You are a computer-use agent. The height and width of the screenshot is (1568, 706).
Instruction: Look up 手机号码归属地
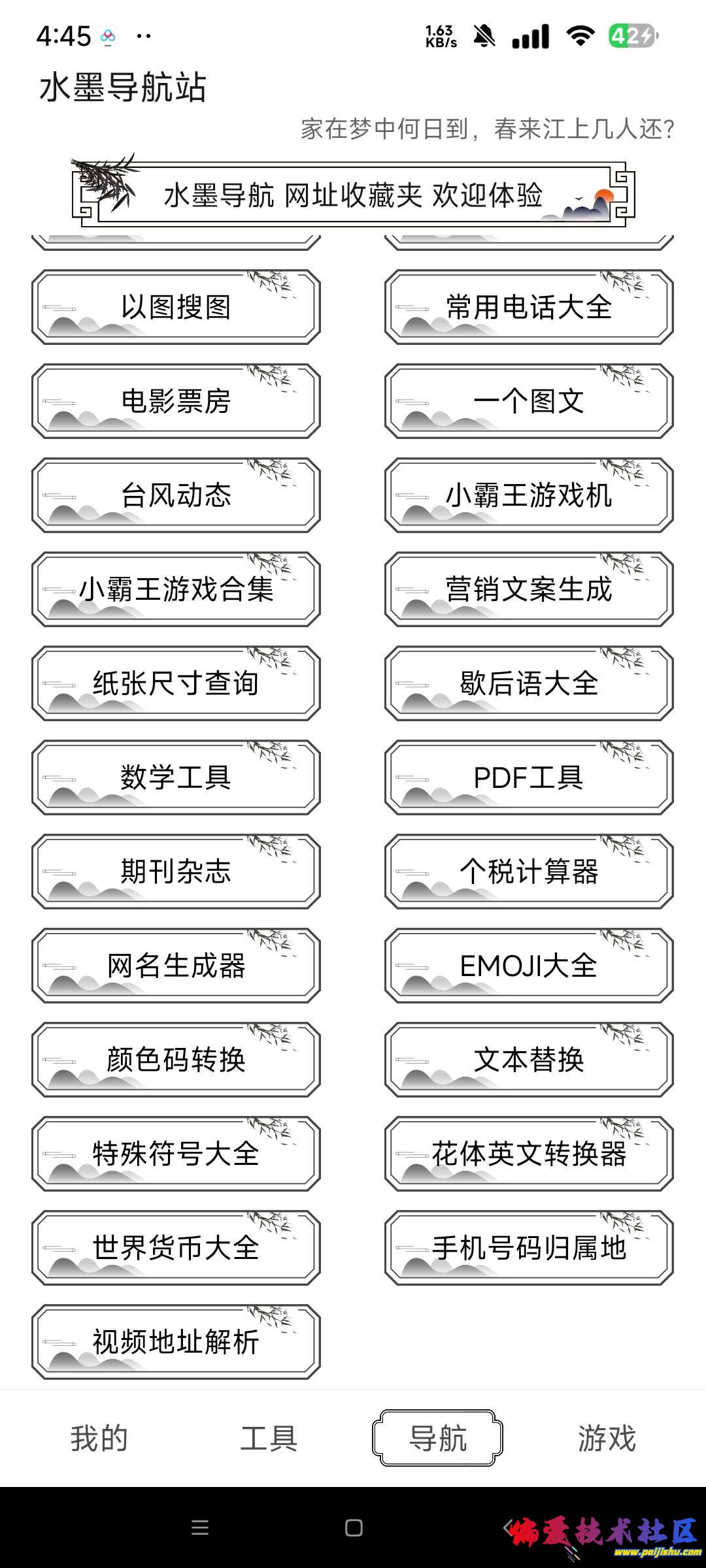529,1248
